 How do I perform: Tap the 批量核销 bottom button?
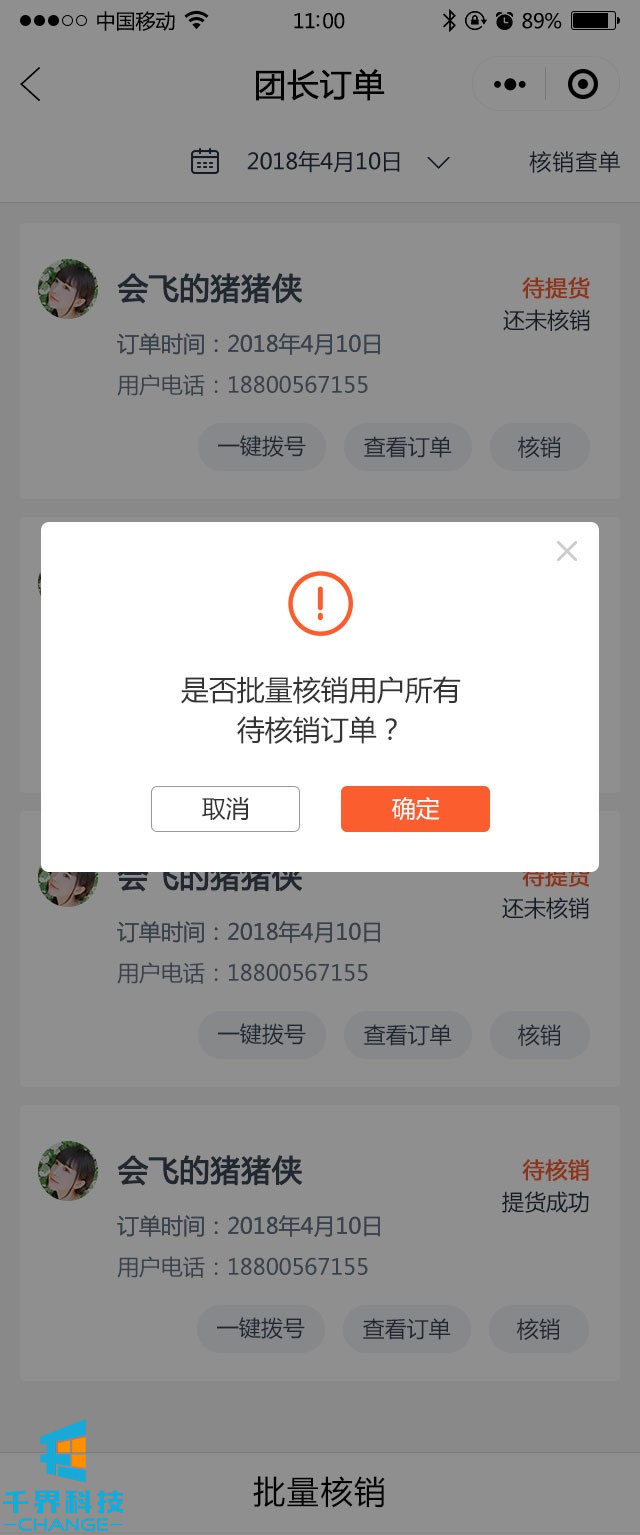click(x=319, y=1492)
